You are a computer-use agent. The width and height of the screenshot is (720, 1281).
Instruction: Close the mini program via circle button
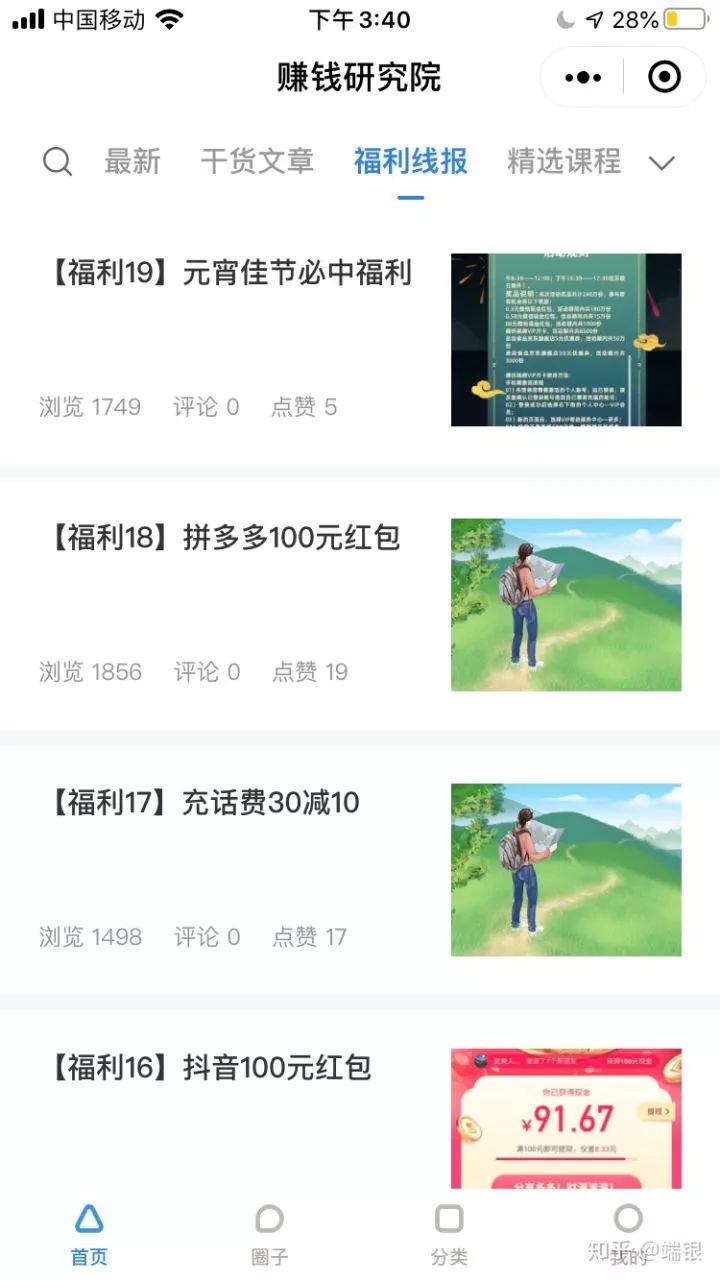pyautogui.click(x=664, y=77)
